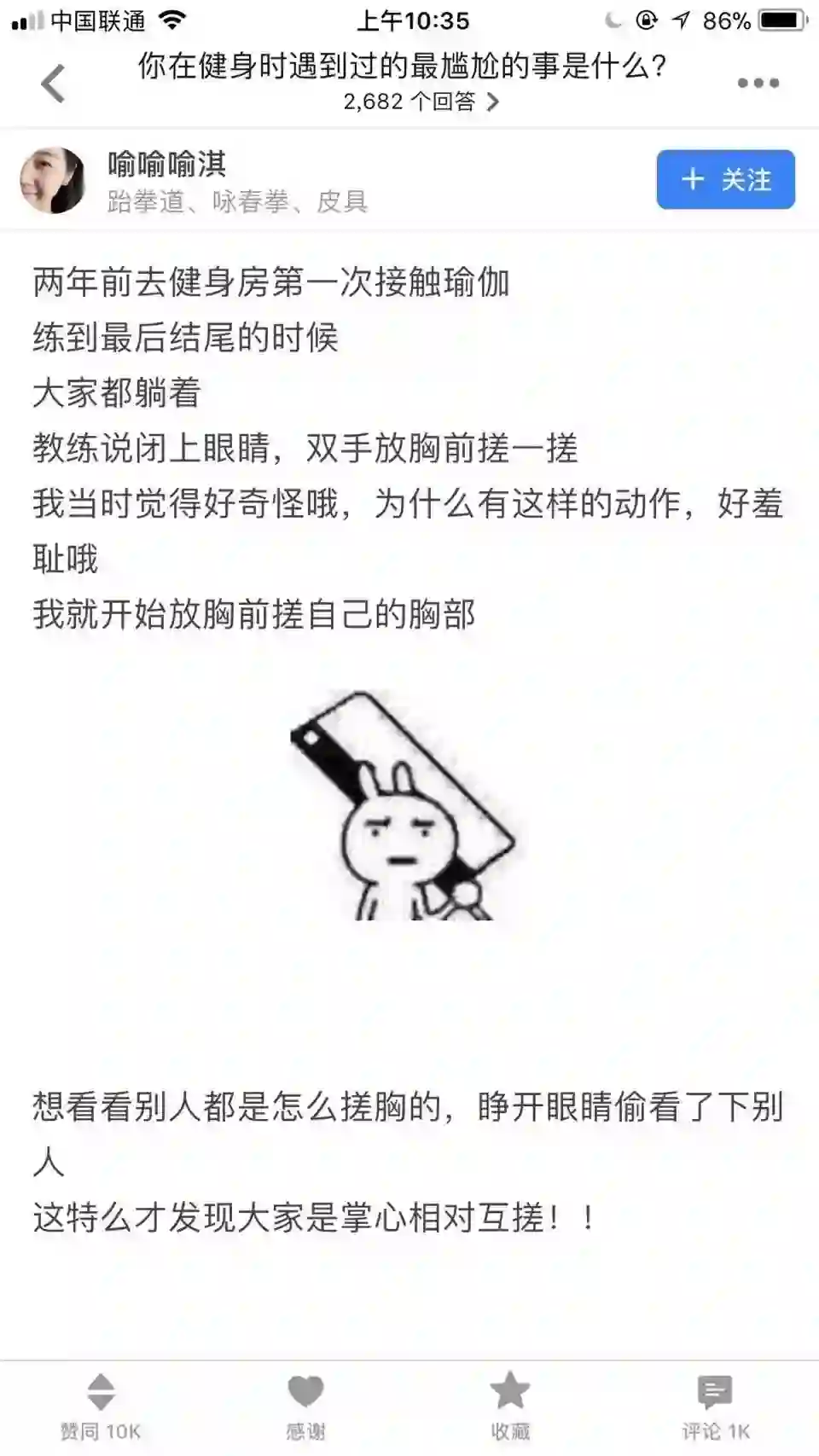Follow the author with 关注 button
This screenshot has width=819, height=1456.
click(x=725, y=179)
